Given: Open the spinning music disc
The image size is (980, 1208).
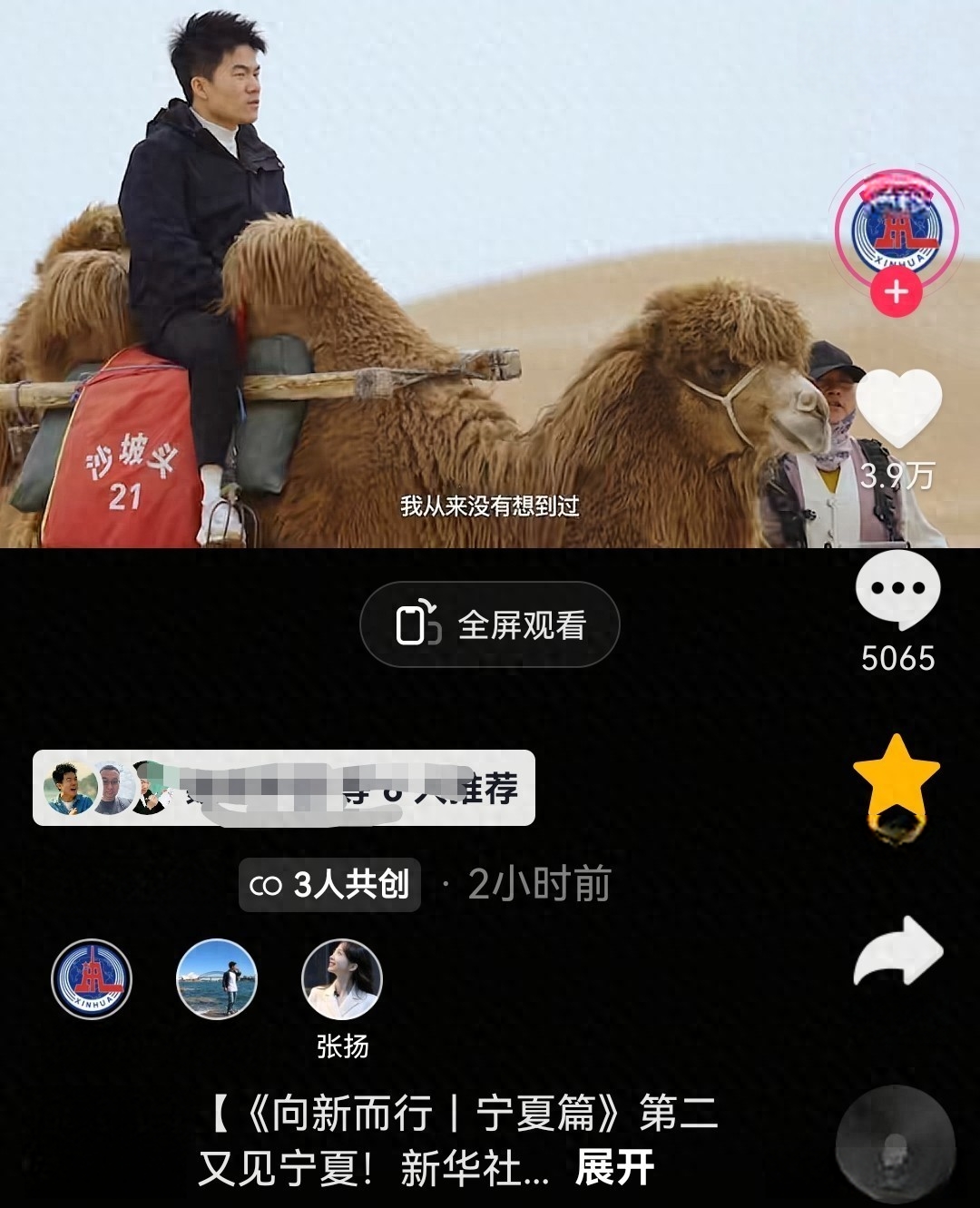Looking at the screenshot, I should 894,1147.
